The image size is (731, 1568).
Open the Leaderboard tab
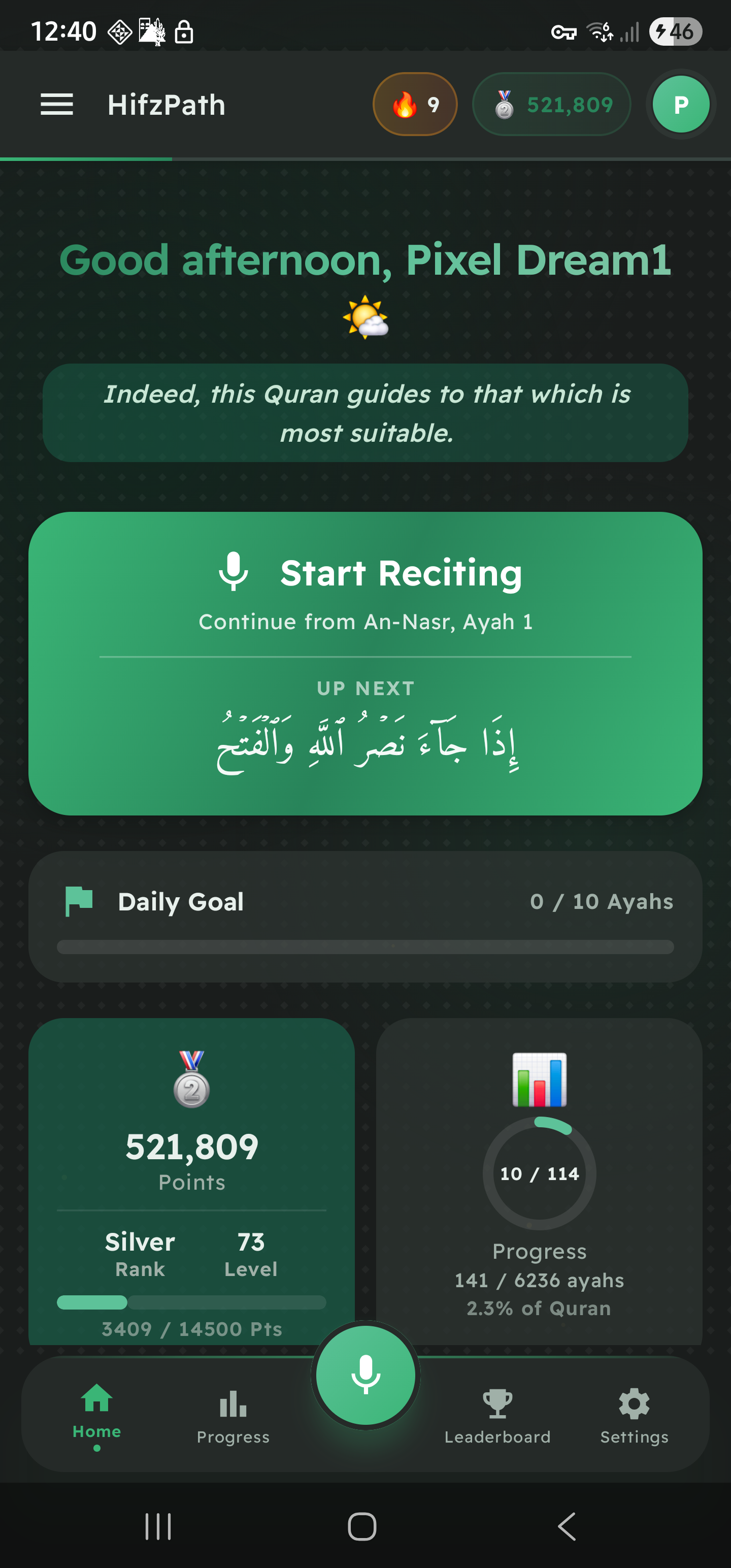pos(497,1418)
